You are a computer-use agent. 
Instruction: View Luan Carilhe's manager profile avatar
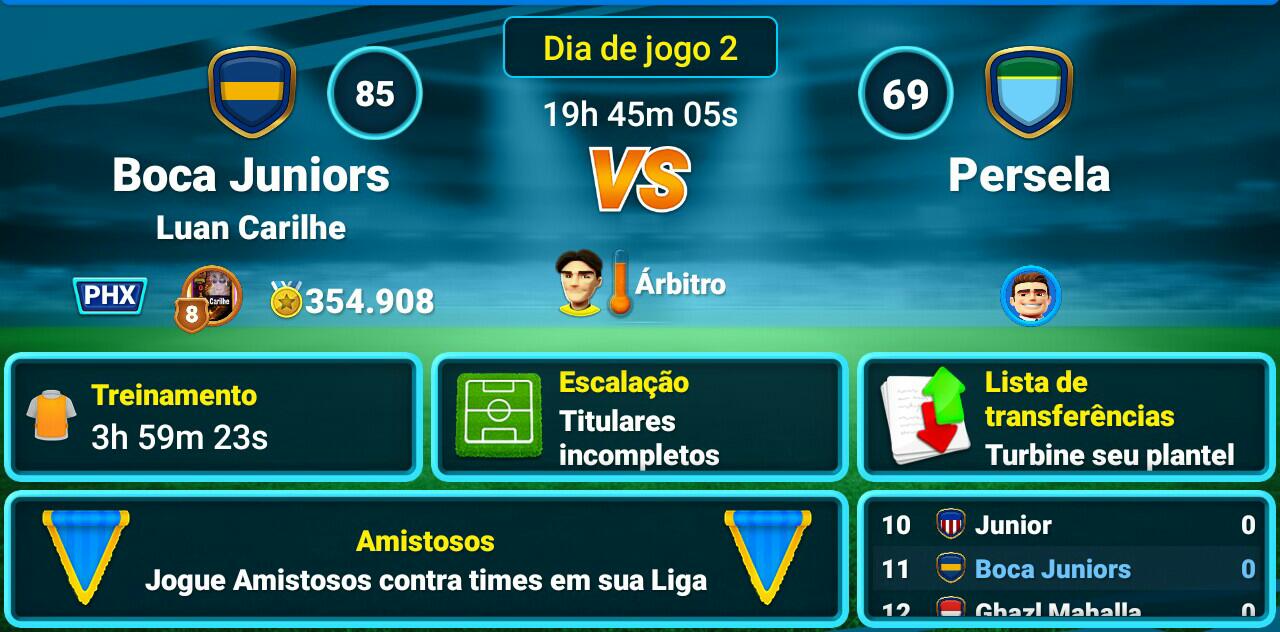click(x=212, y=296)
